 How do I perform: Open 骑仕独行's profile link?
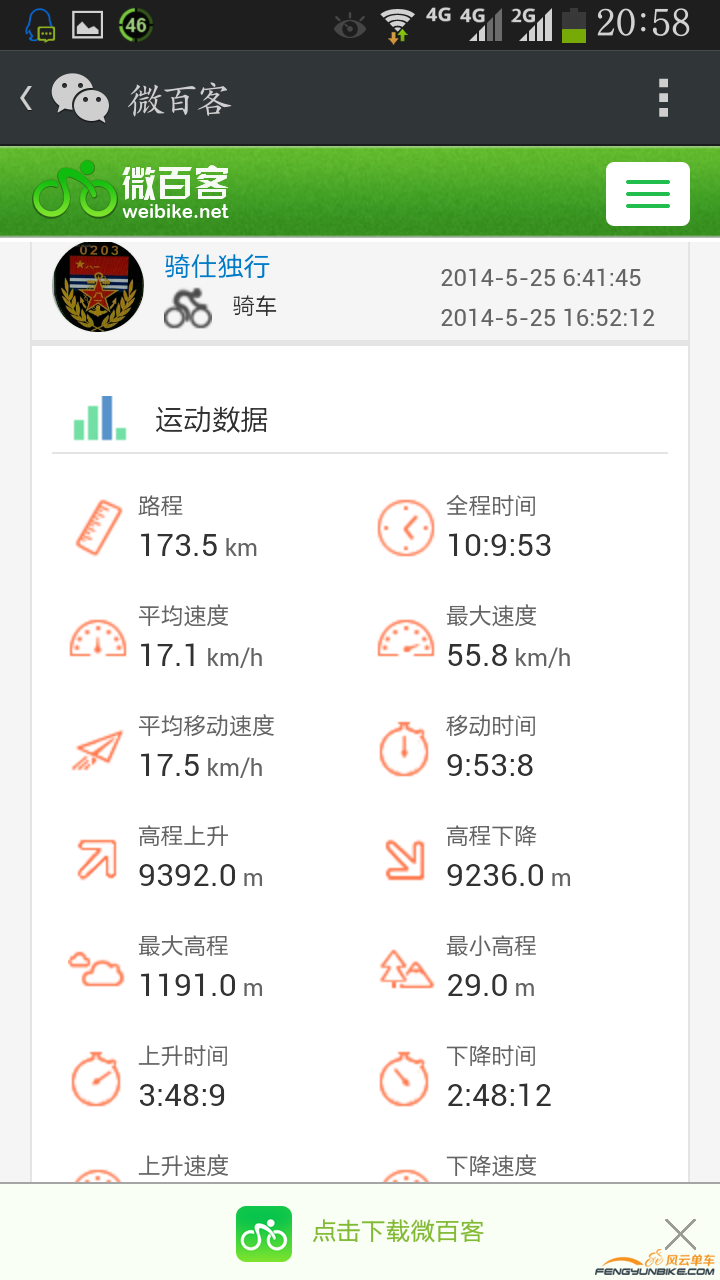coord(217,266)
